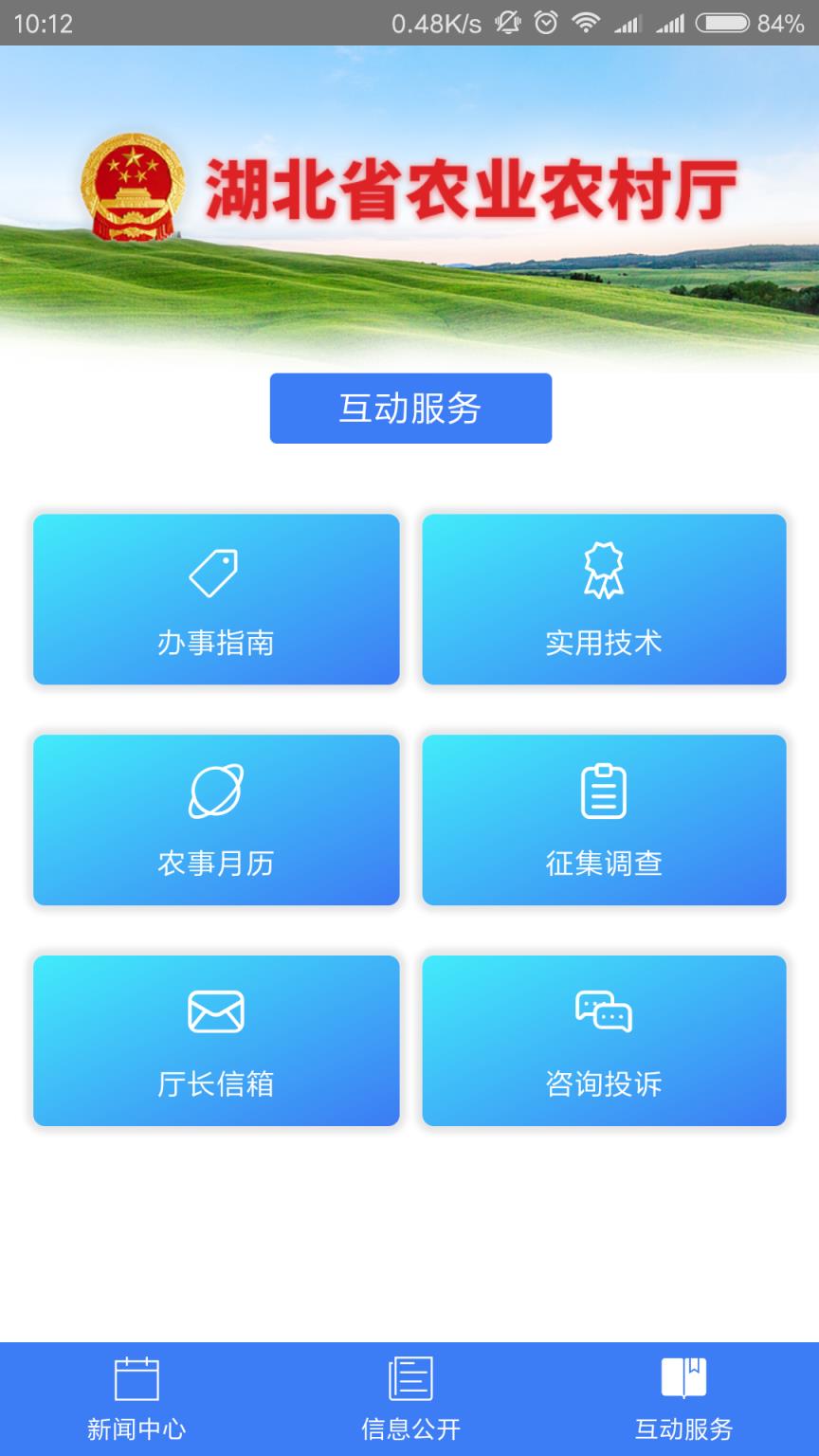The image size is (819, 1456).
Task: Open the 实用技术 service card
Action: (604, 599)
